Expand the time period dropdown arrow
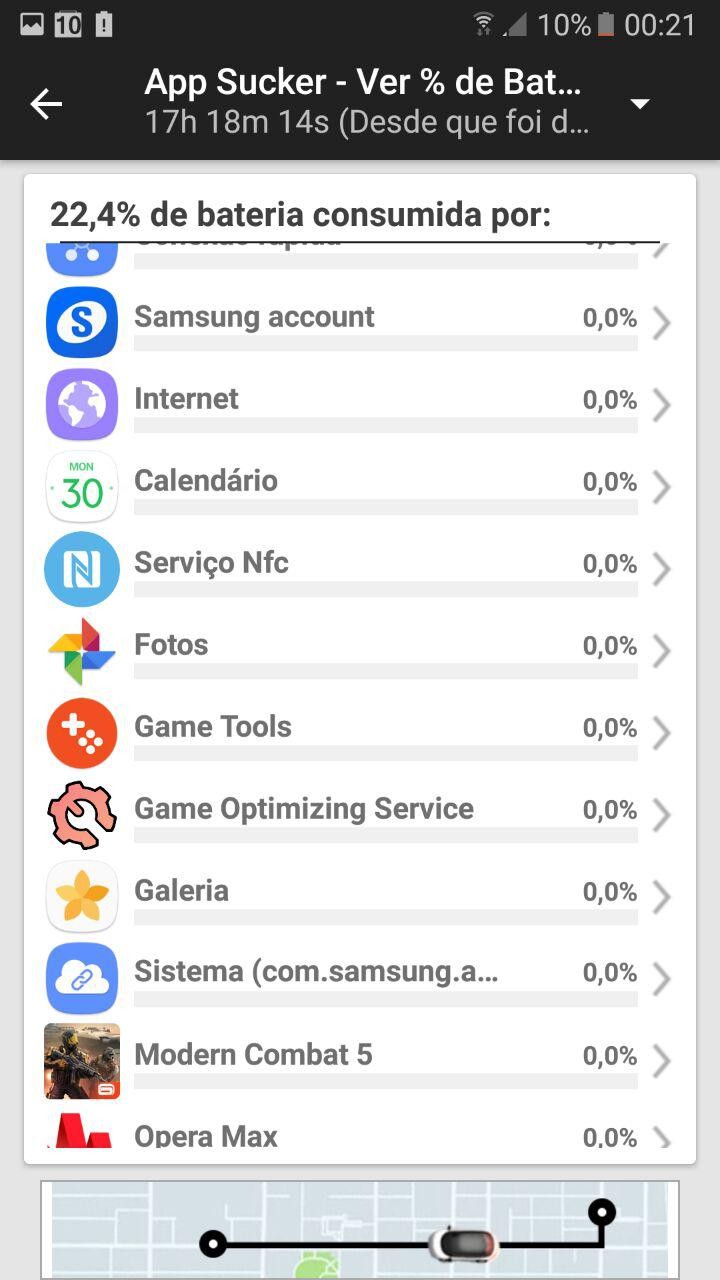The height and width of the screenshot is (1280, 720). pos(640,104)
